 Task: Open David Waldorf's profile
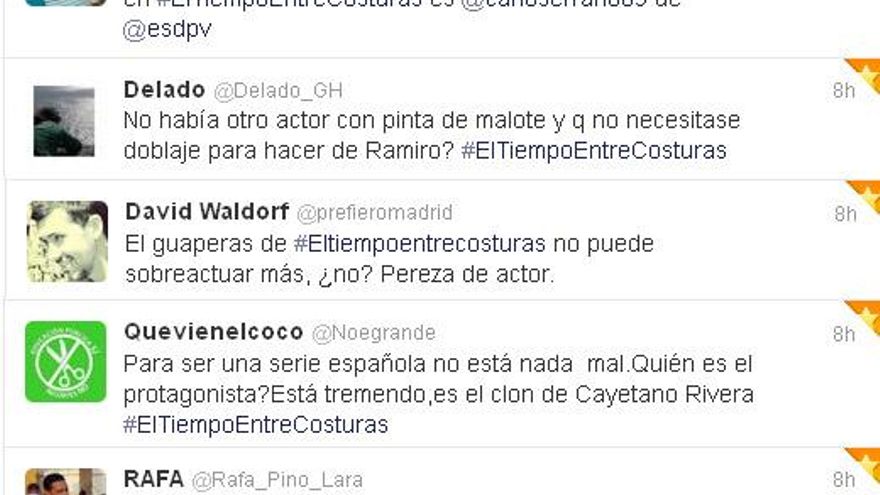click(x=207, y=212)
